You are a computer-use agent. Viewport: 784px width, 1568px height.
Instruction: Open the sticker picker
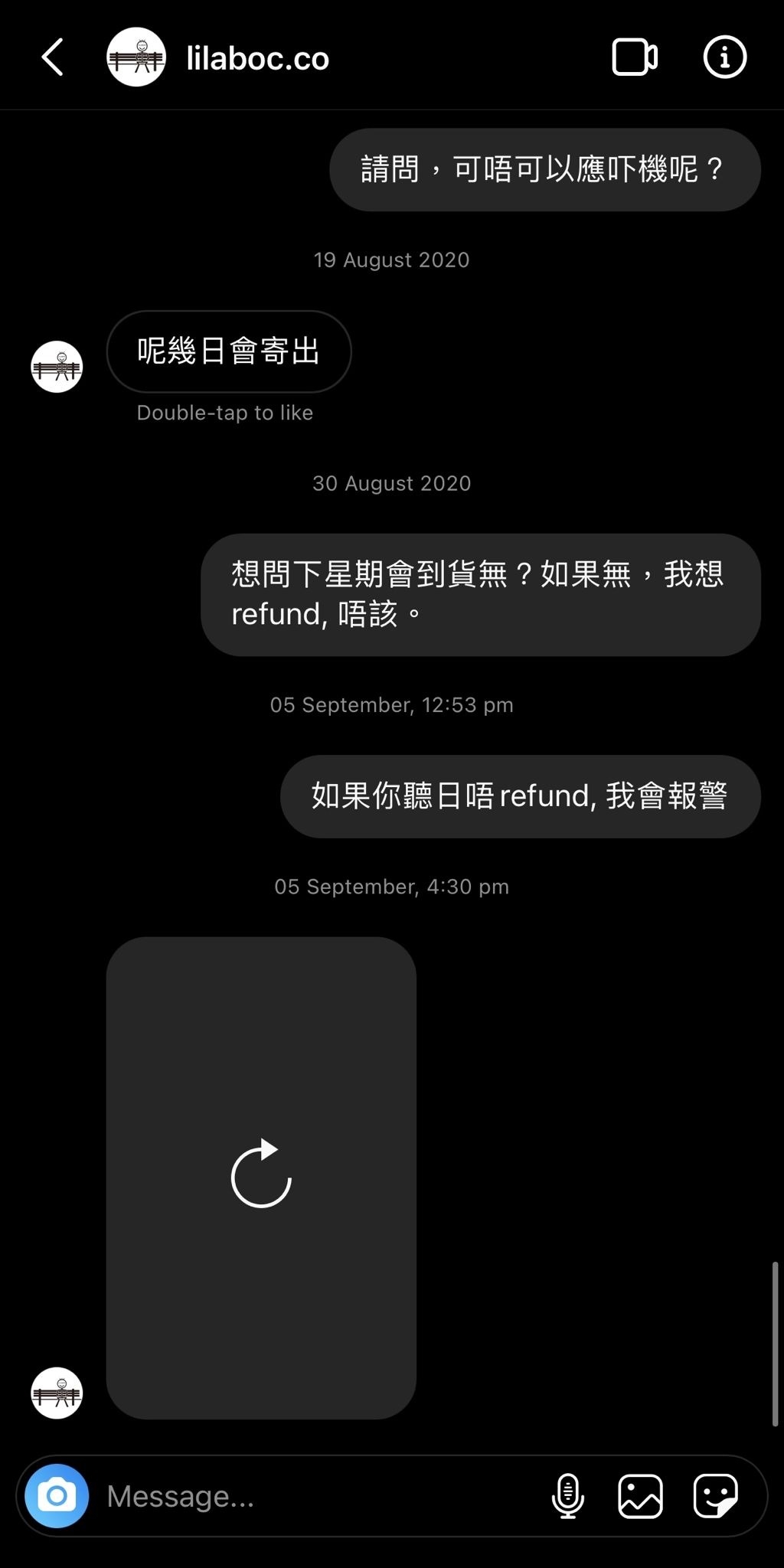pos(715,1495)
